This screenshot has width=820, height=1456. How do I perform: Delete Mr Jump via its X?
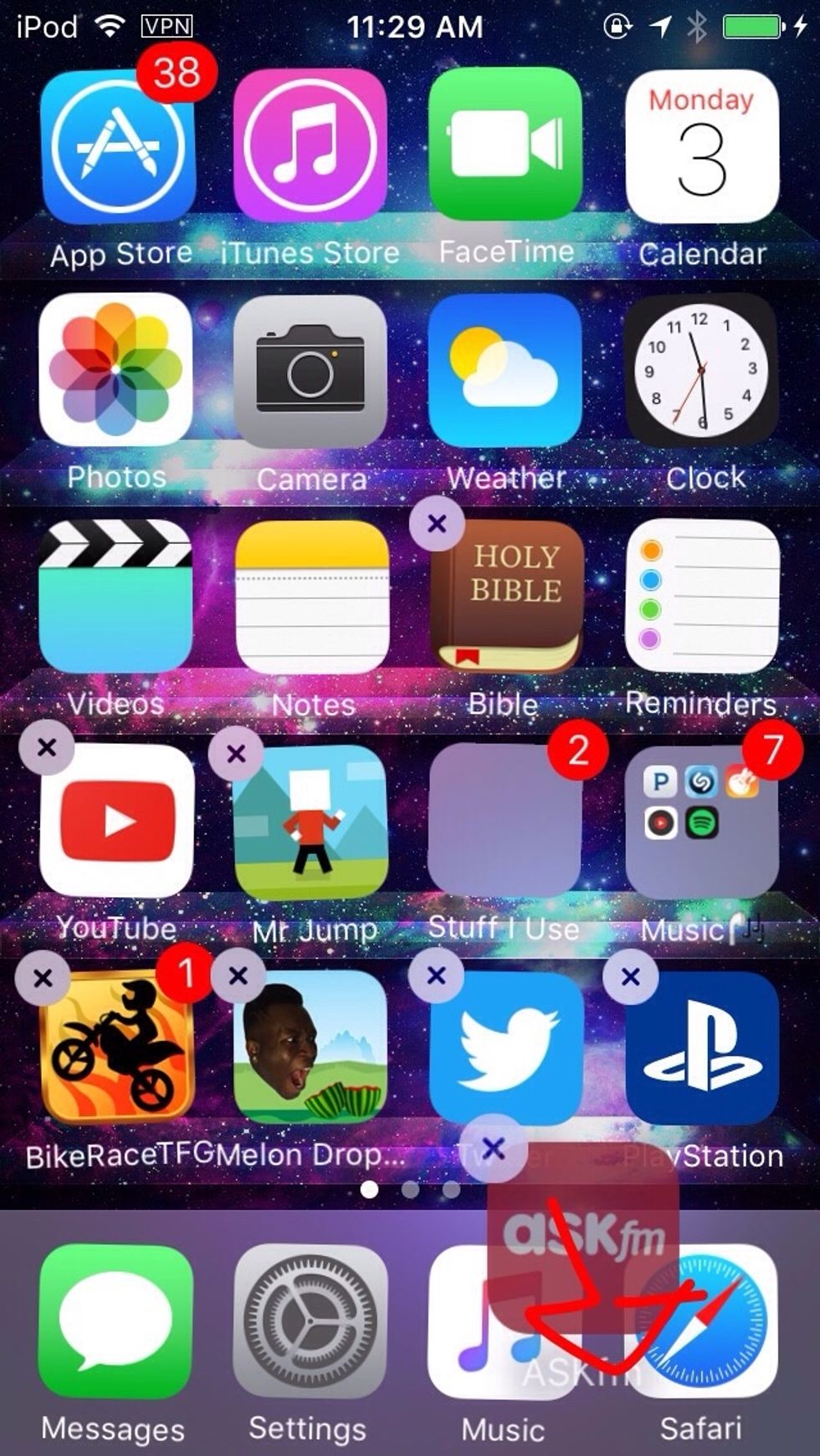coord(237,753)
